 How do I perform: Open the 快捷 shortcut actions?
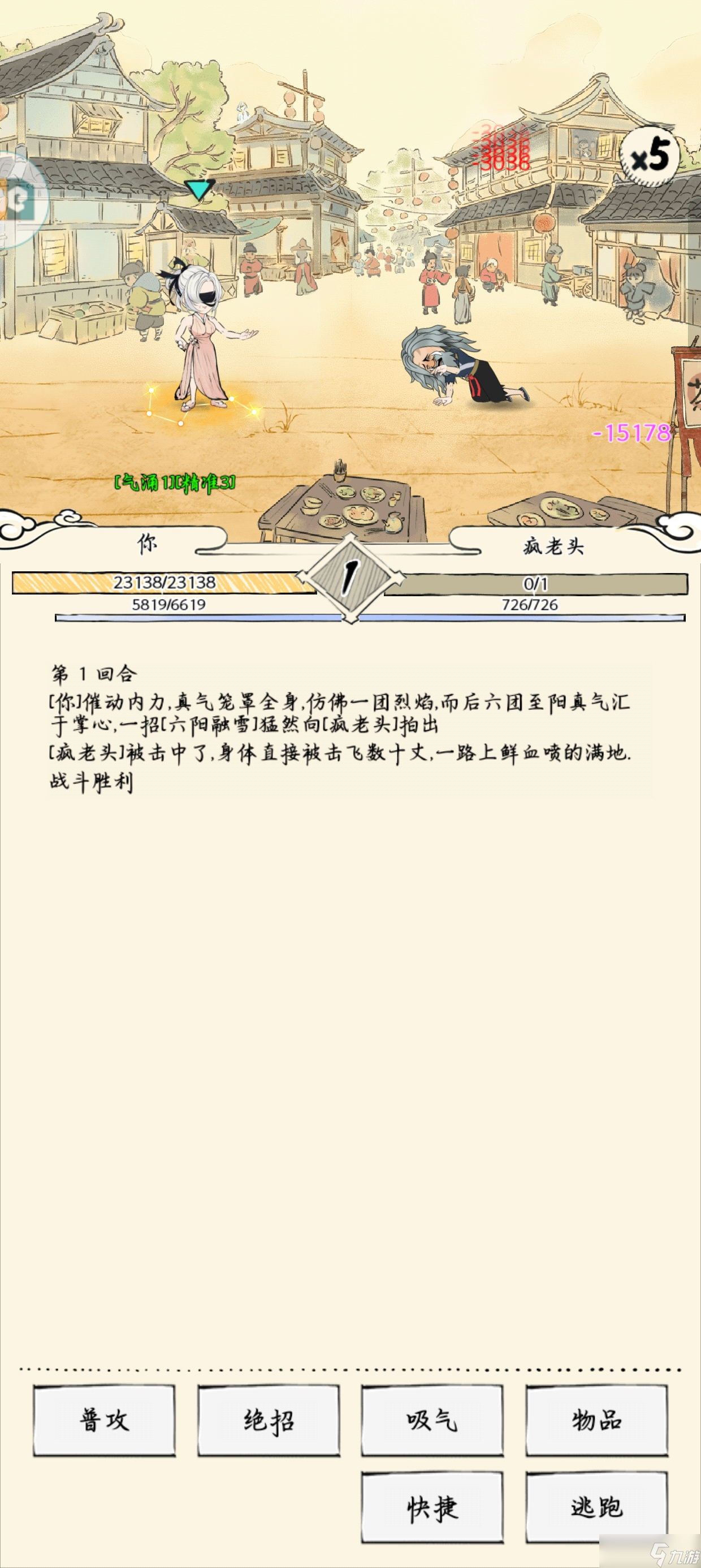click(x=432, y=1507)
